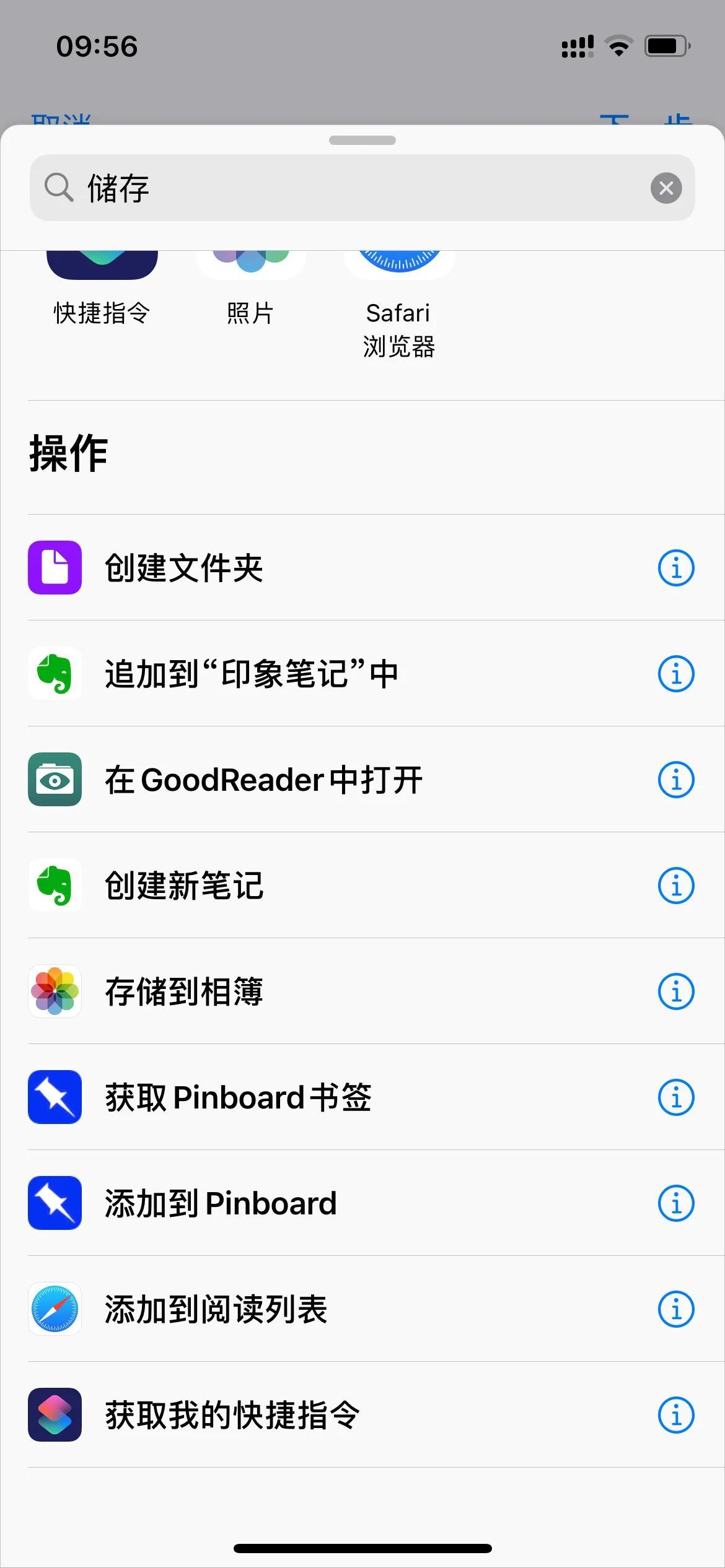
Task: Show details of 添加到 Pinboard action
Action: tap(675, 1203)
